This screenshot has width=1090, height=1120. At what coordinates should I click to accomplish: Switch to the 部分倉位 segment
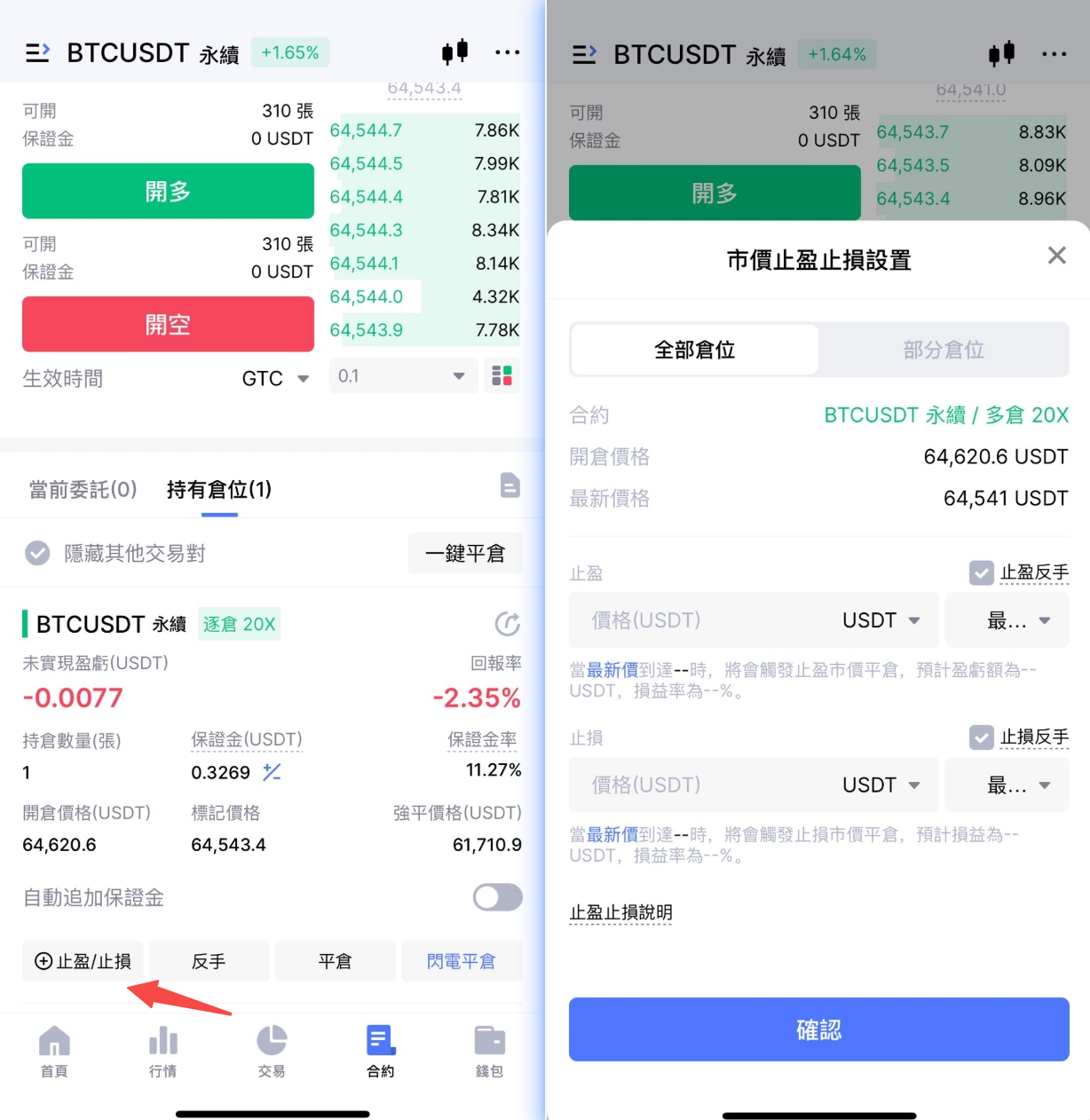pos(944,350)
